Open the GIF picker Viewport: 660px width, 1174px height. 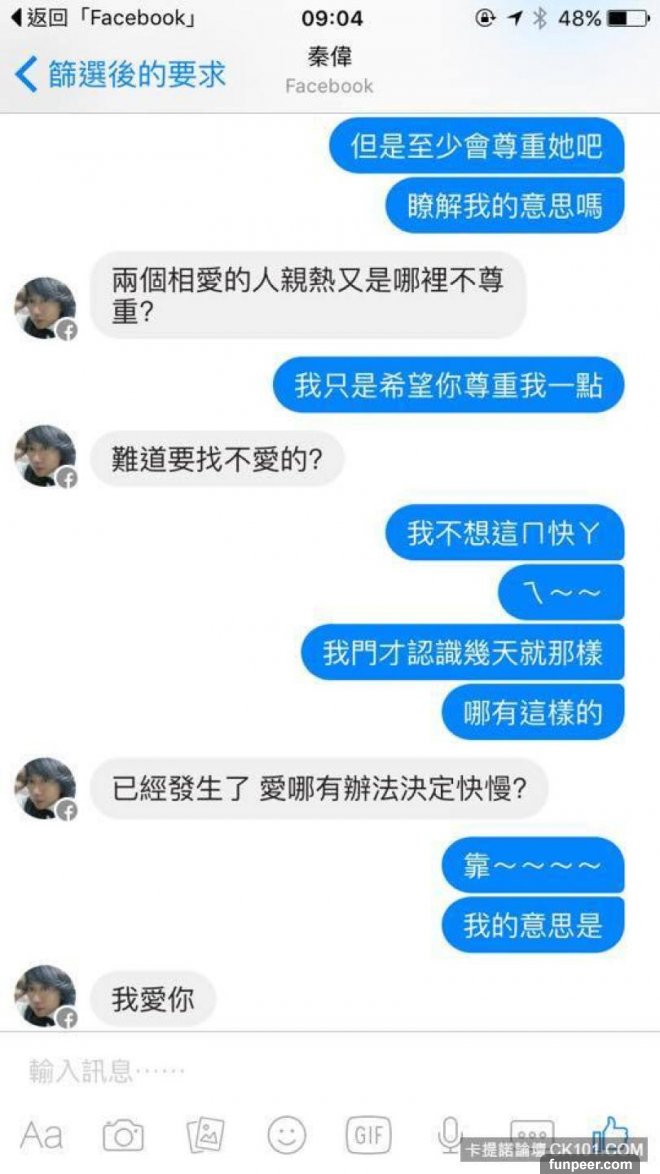pyautogui.click(x=368, y=1135)
